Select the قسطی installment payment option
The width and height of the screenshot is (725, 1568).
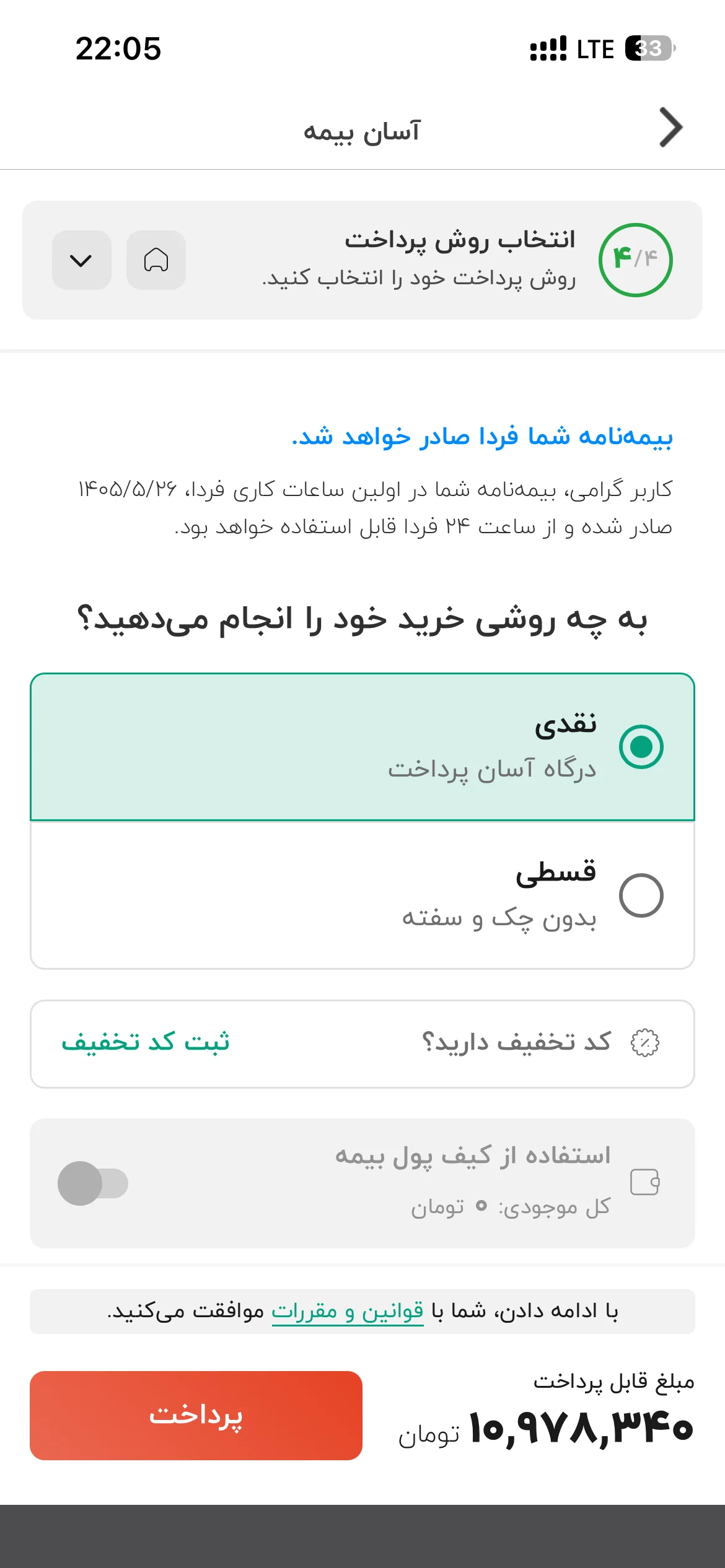362,895
